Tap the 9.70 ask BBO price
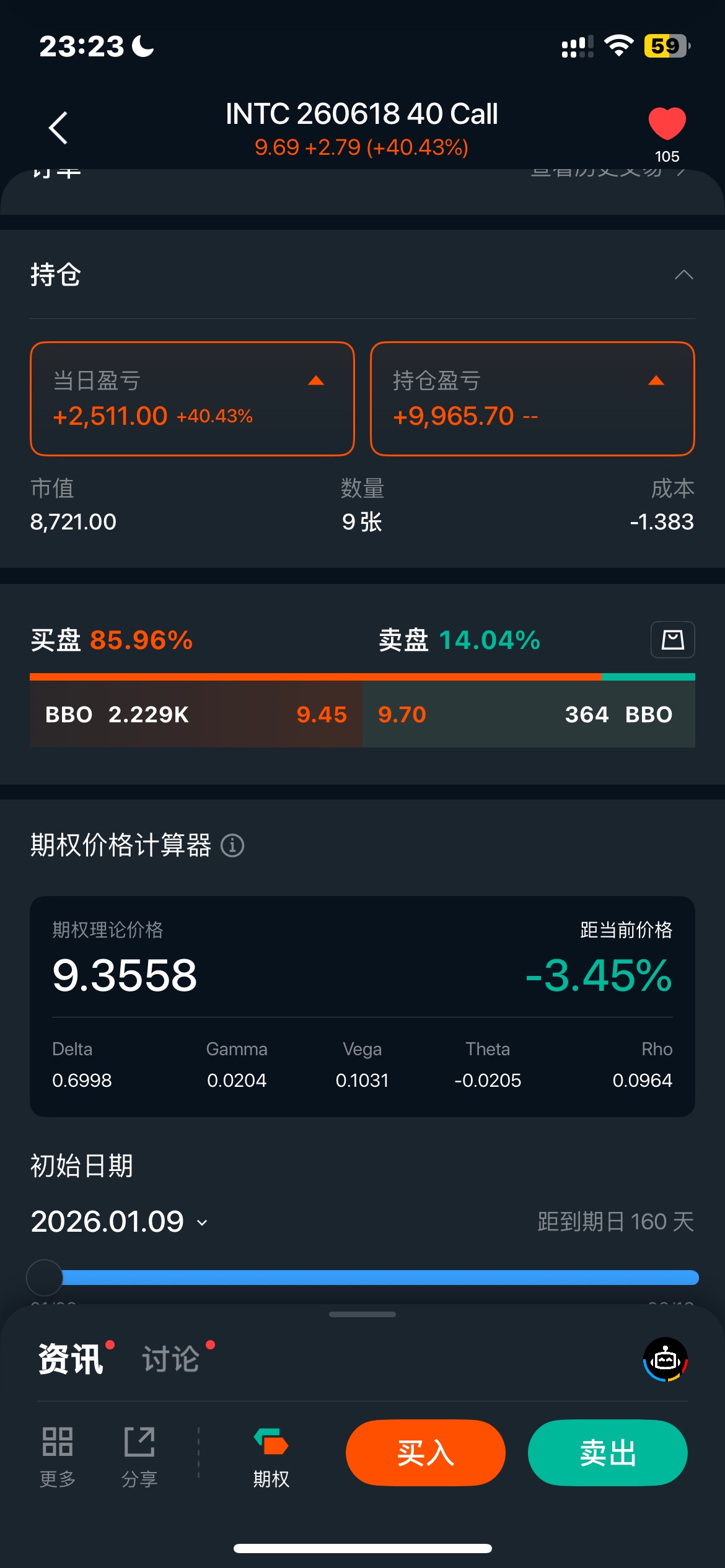The height and width of the screenshot is (1568, 725). click(x=402, y=715)
